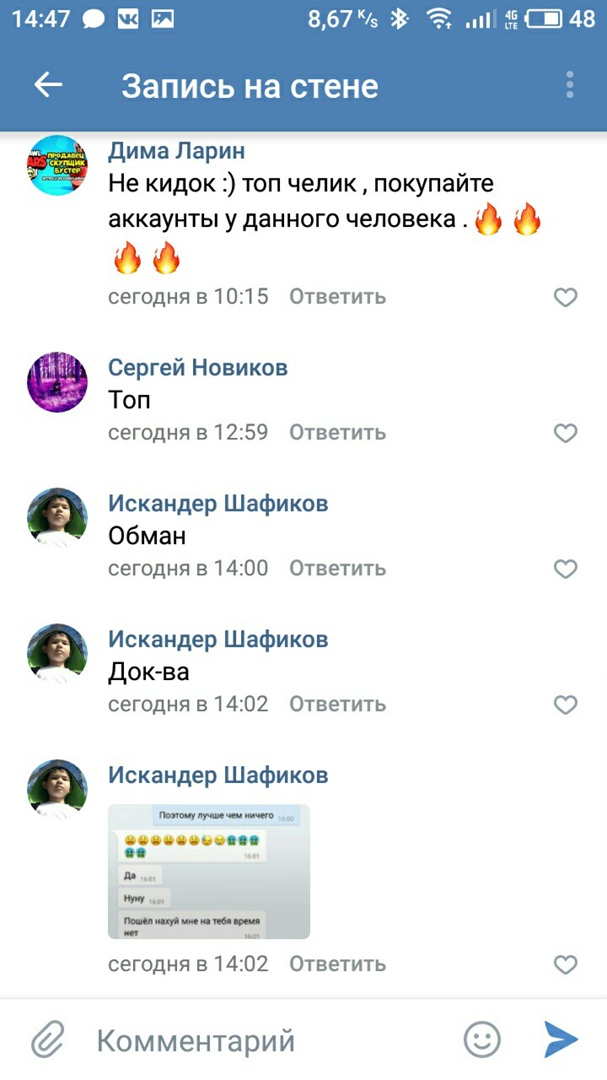Open Дима Ларин's profile name

[x=176, y=152]
